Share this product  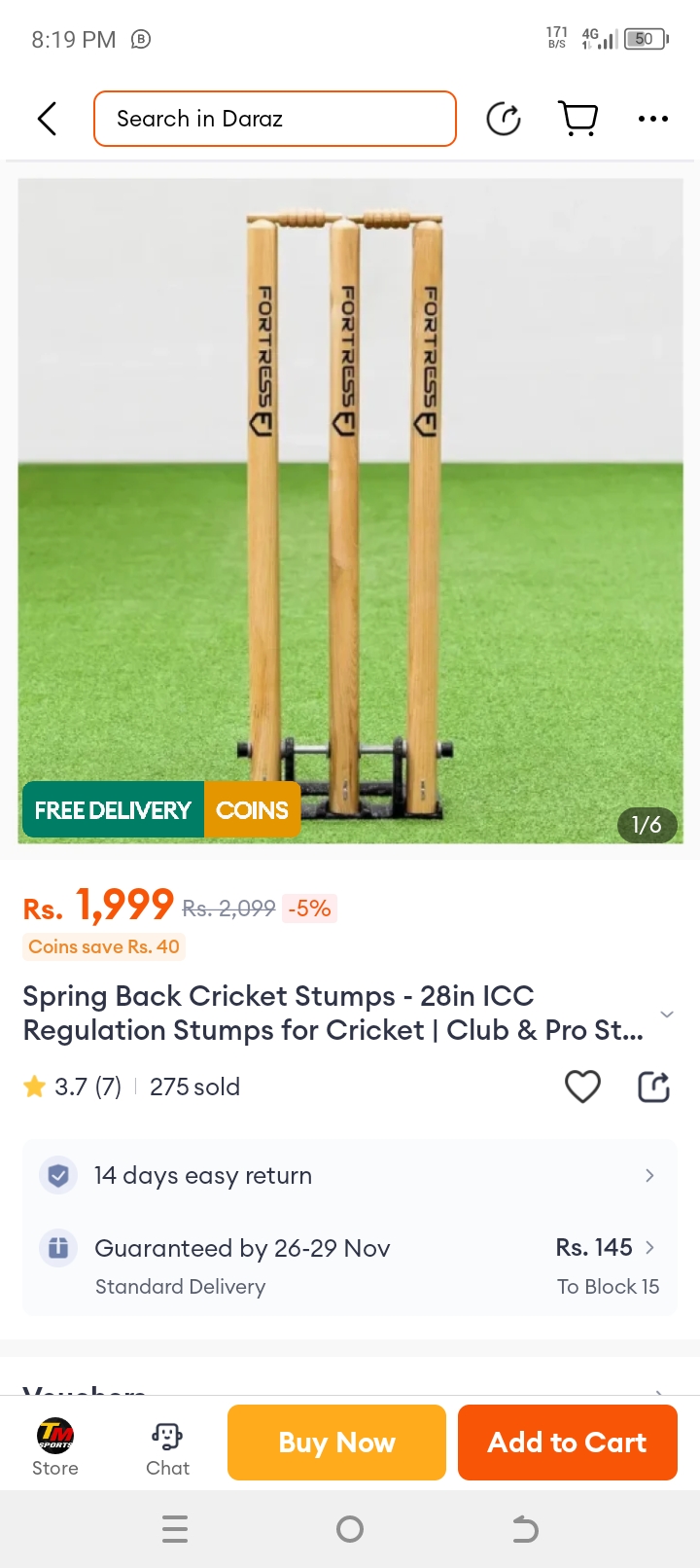653,1087
